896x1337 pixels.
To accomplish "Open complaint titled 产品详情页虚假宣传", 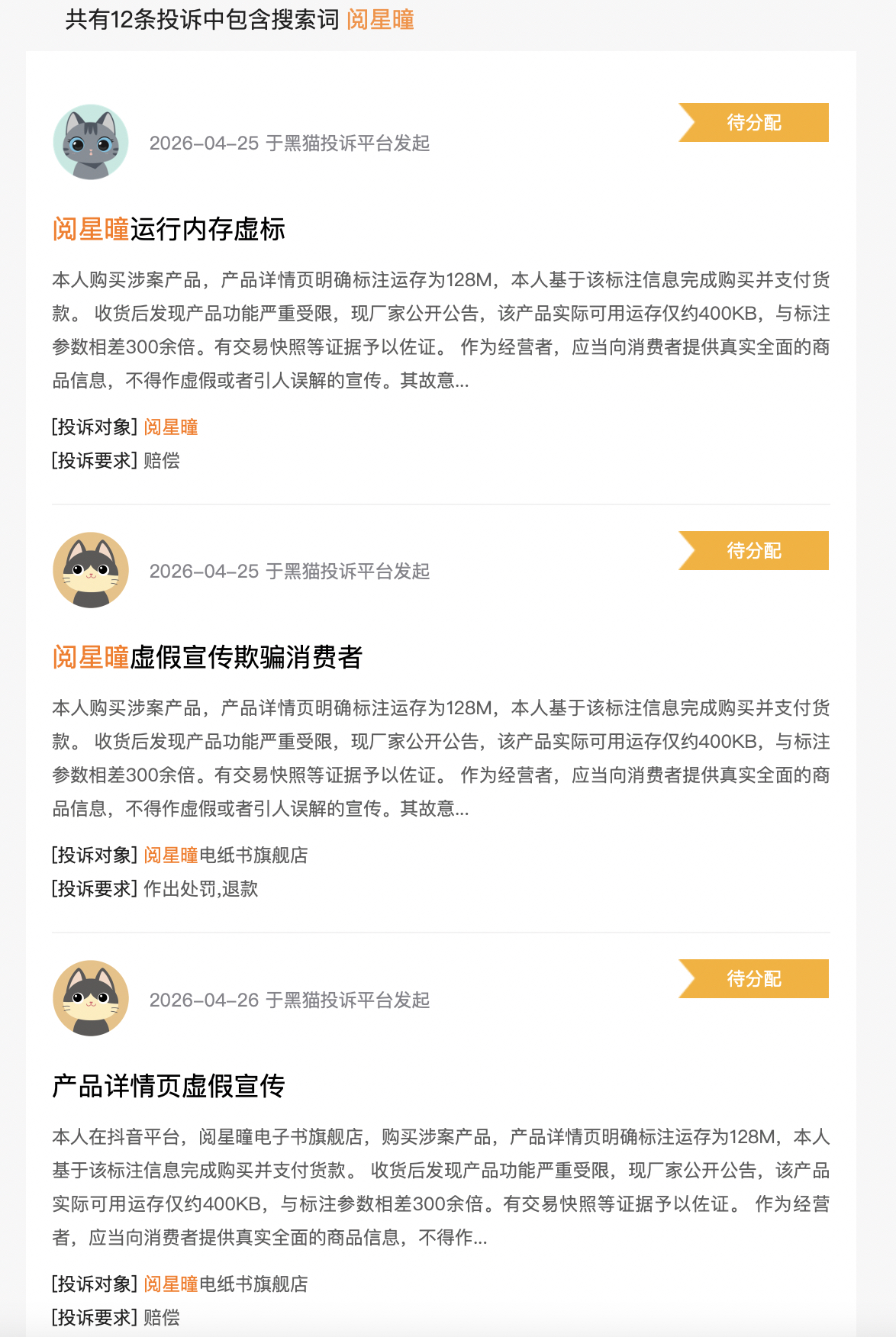I will coord(169,1086).
